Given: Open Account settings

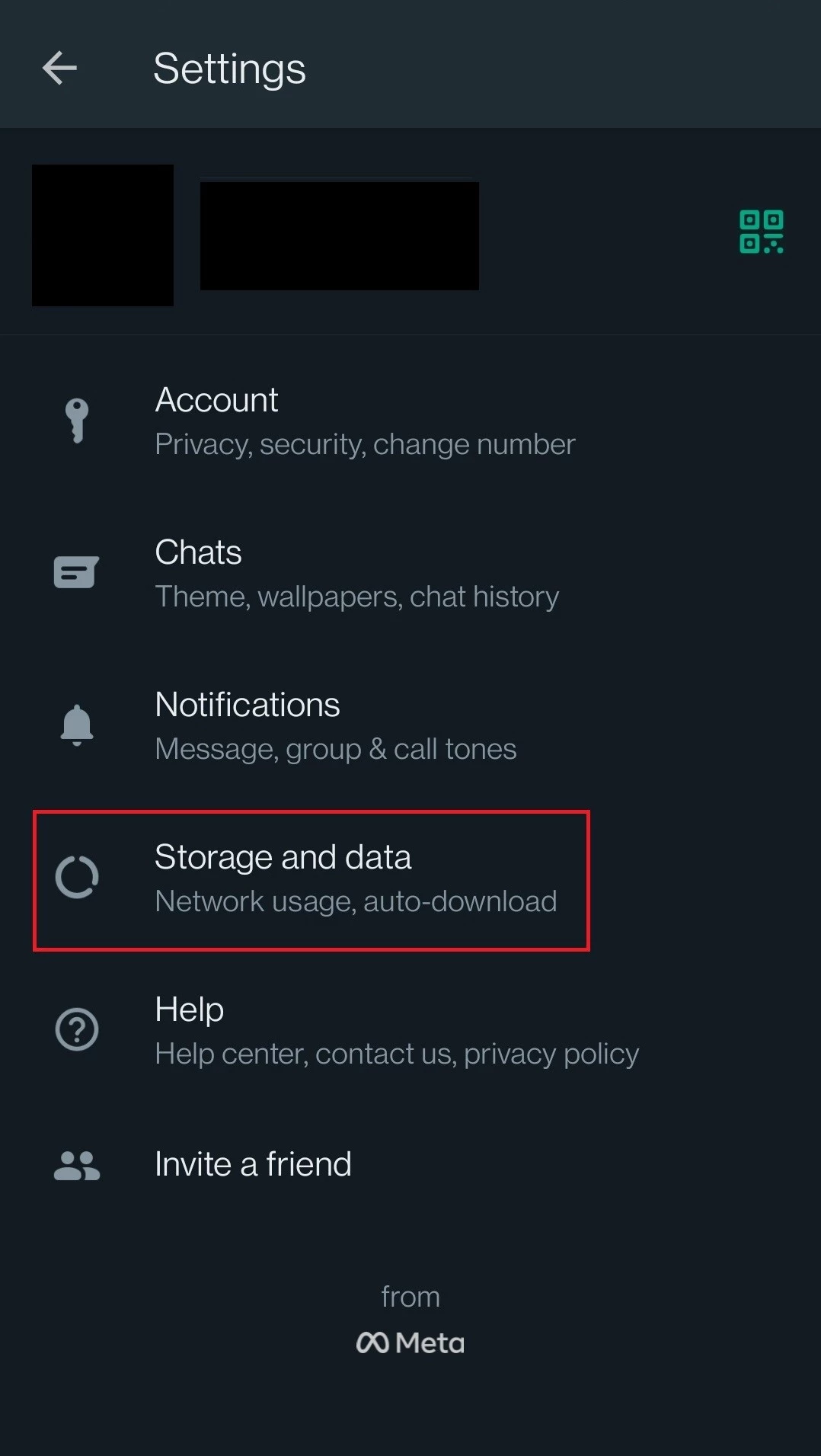Looking at the screenshot, I should [410, 421].
